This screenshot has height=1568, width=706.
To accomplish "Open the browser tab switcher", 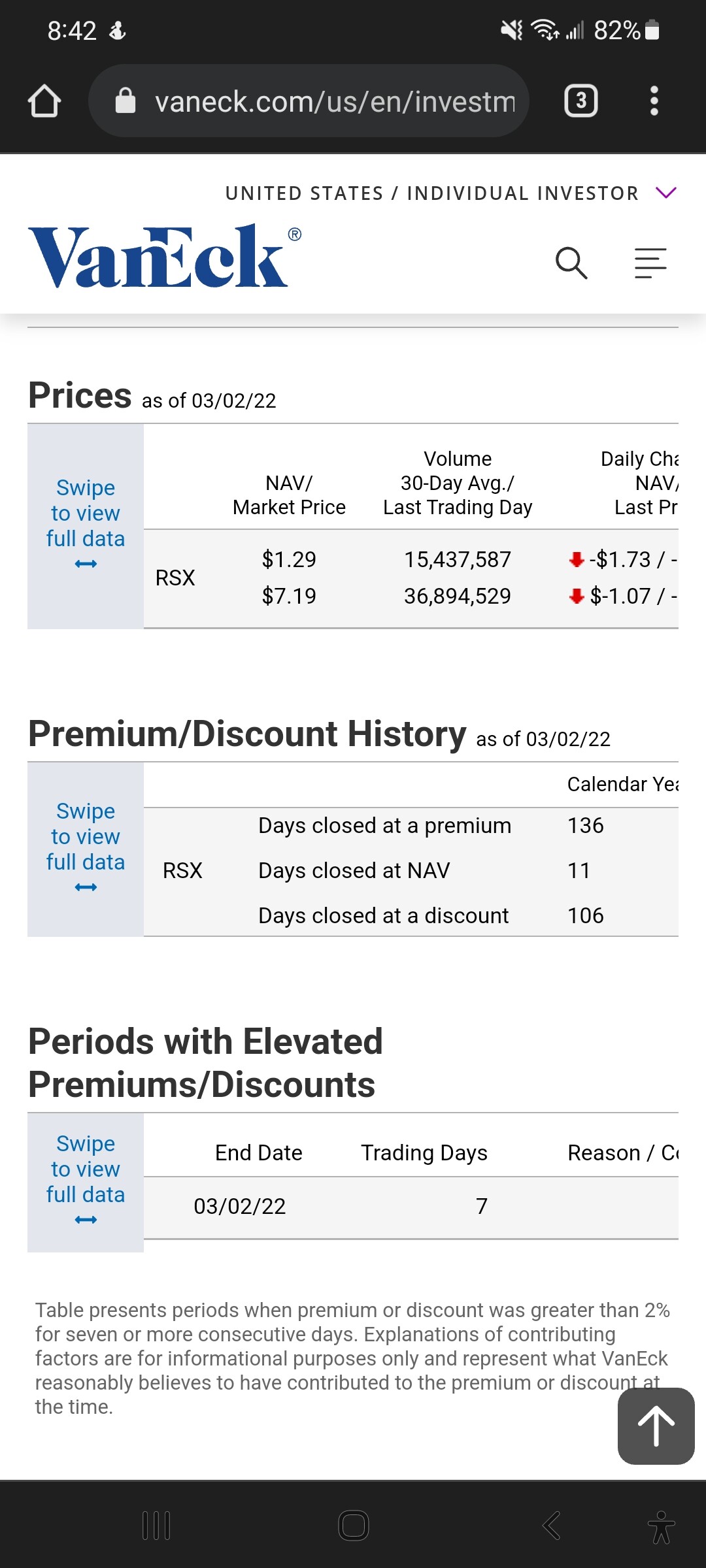I will tap(581, 101).
